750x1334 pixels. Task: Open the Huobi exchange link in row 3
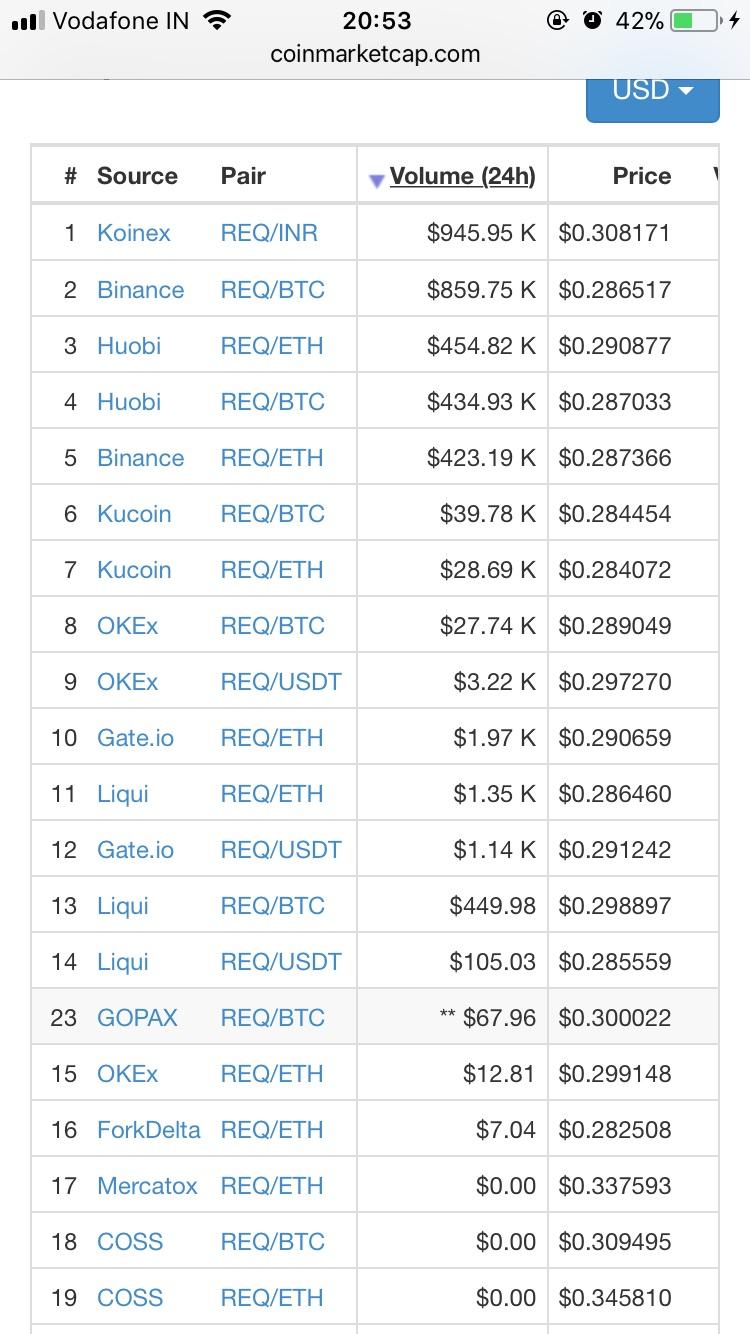point(128,345)
